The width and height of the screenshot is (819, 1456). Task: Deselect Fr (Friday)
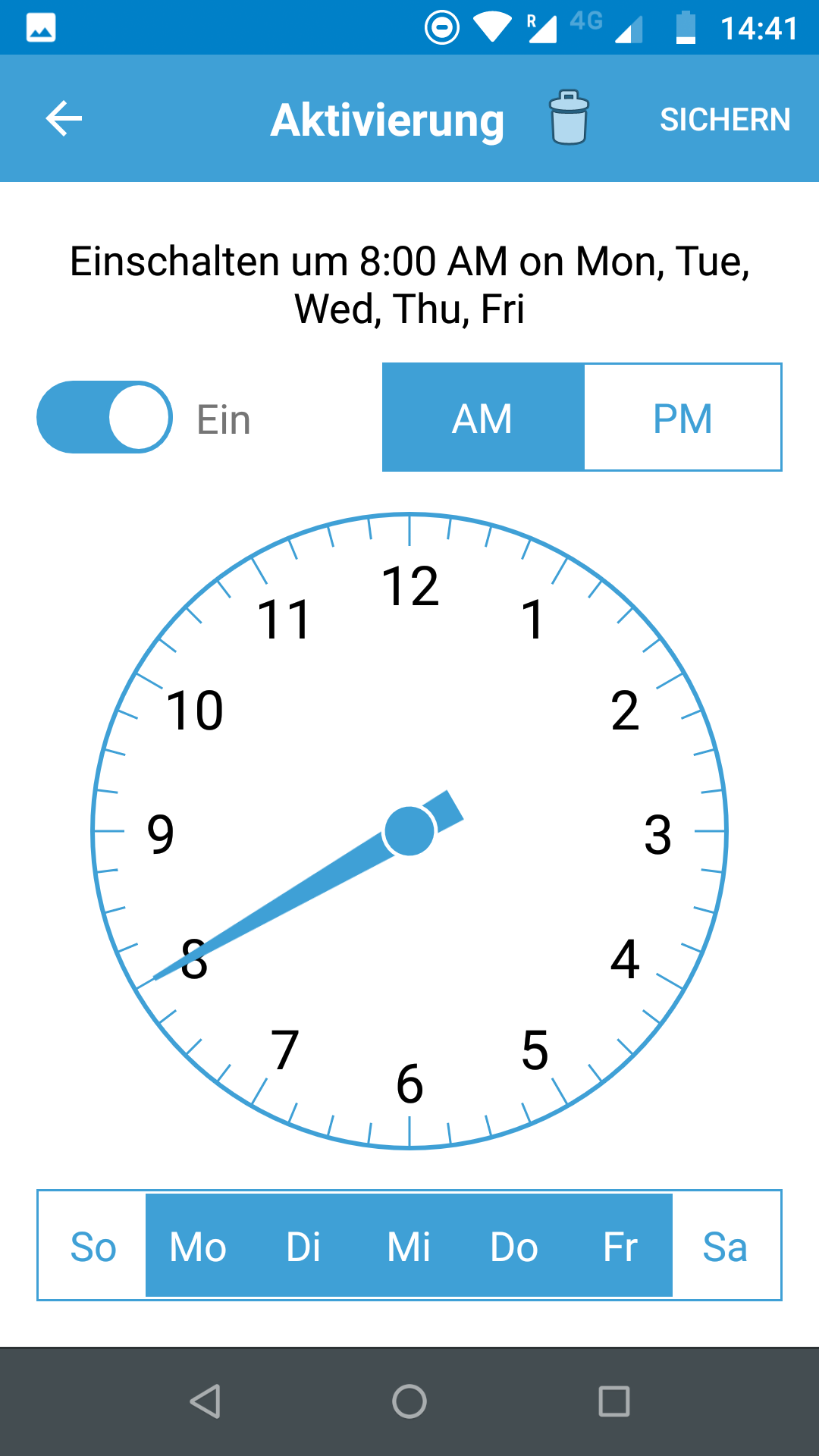click(x=620, y=1247)
